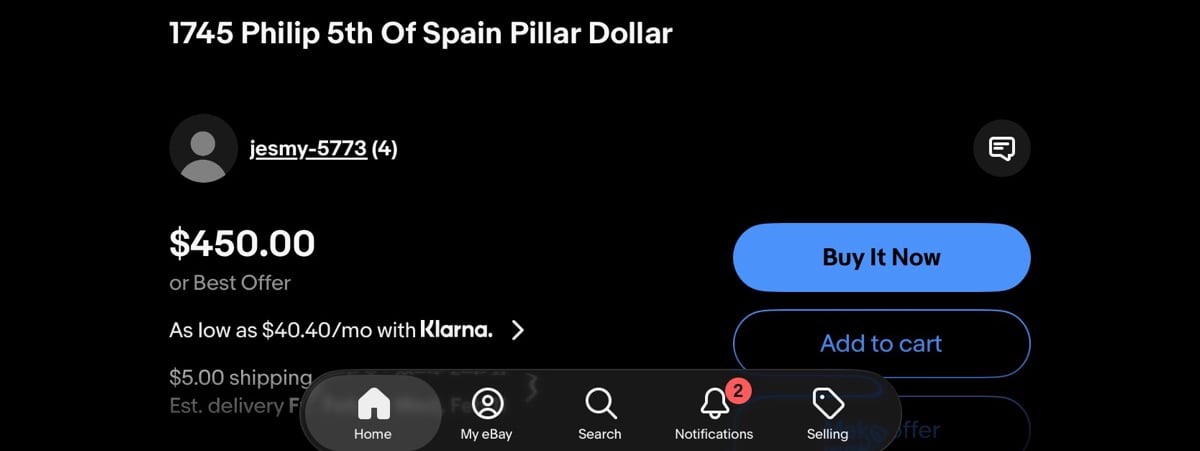The height and width of the screenshot is (451, 1200).
Task: Open seller jesmy-5773's profile
Action: click(x=307, y=149)
